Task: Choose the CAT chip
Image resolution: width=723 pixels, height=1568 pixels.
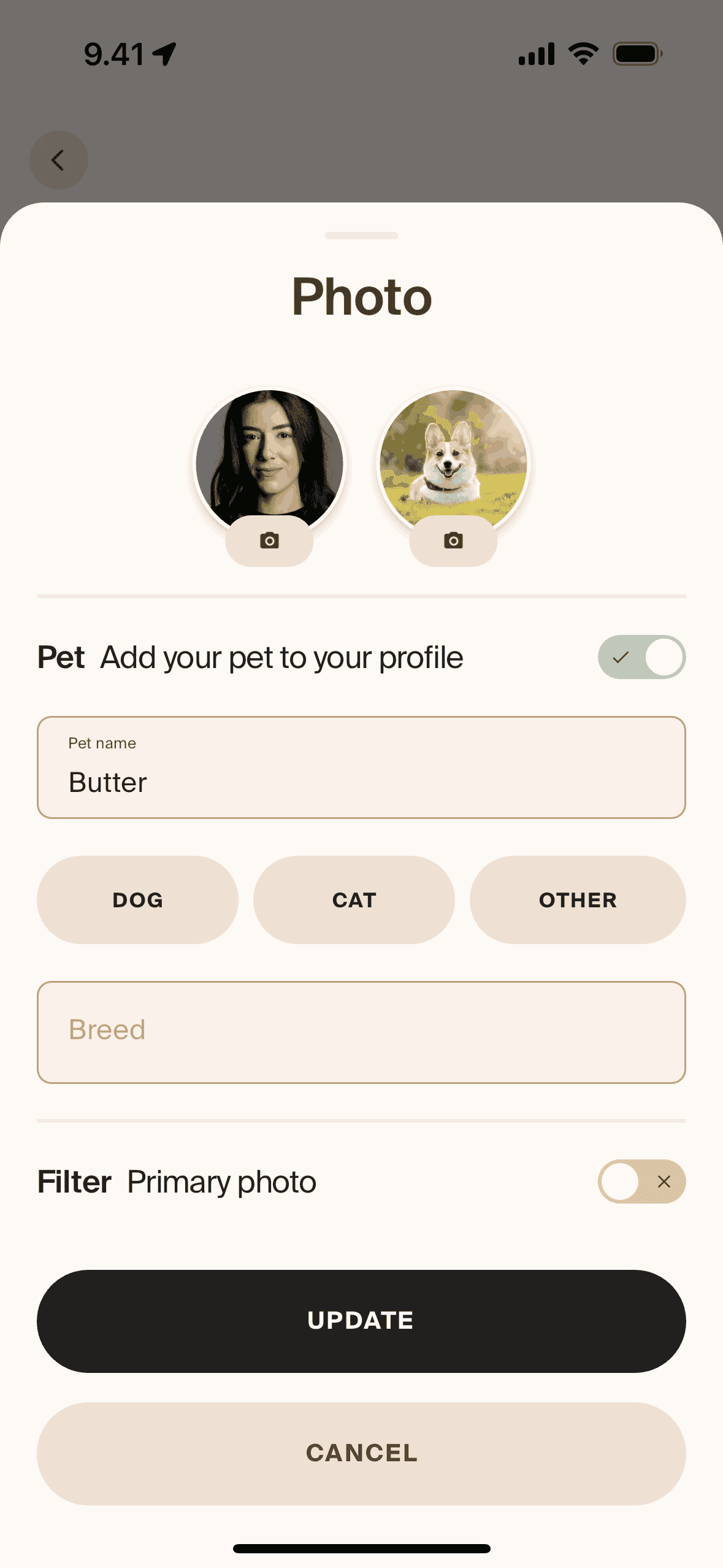Action: pos(354,900)
